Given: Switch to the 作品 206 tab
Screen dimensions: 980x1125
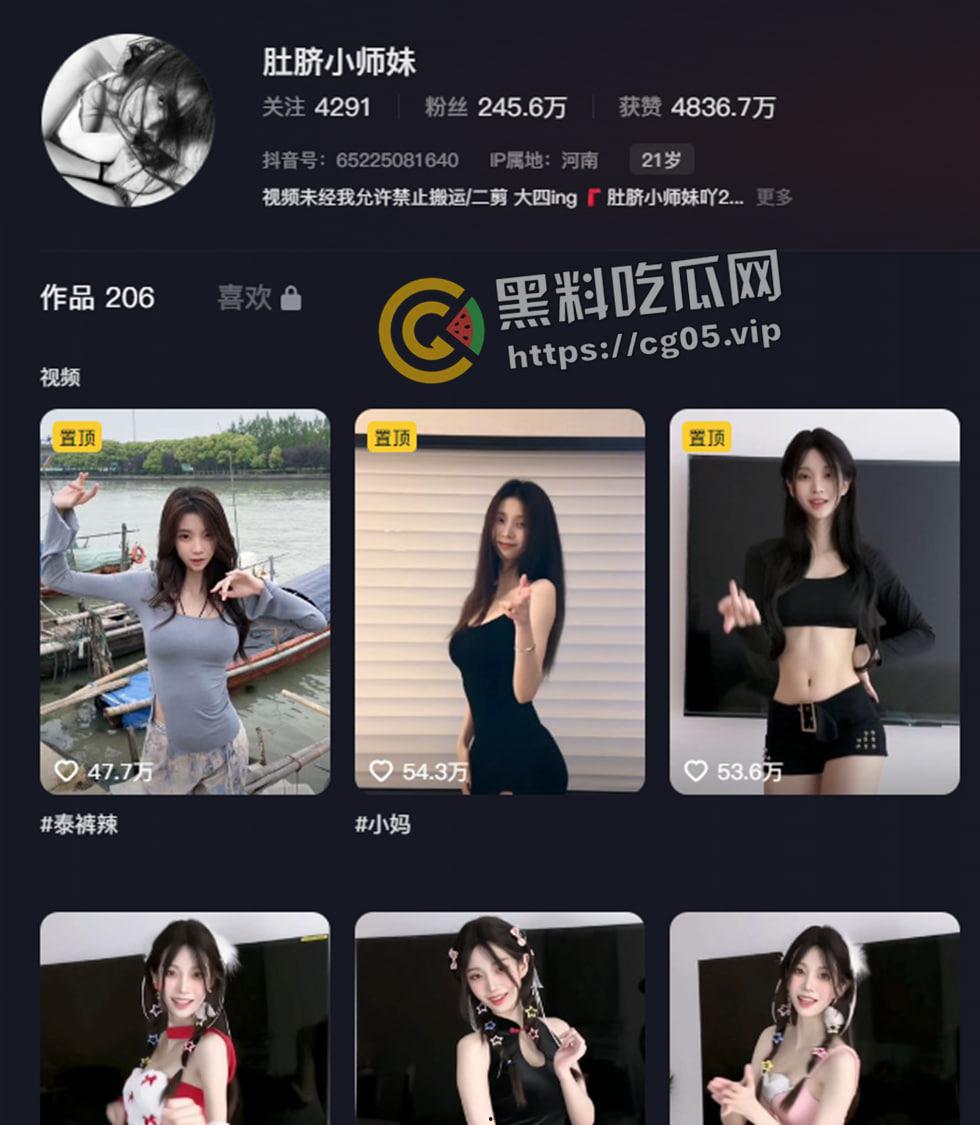Looking at the screenshot, I should coord(95,296).
